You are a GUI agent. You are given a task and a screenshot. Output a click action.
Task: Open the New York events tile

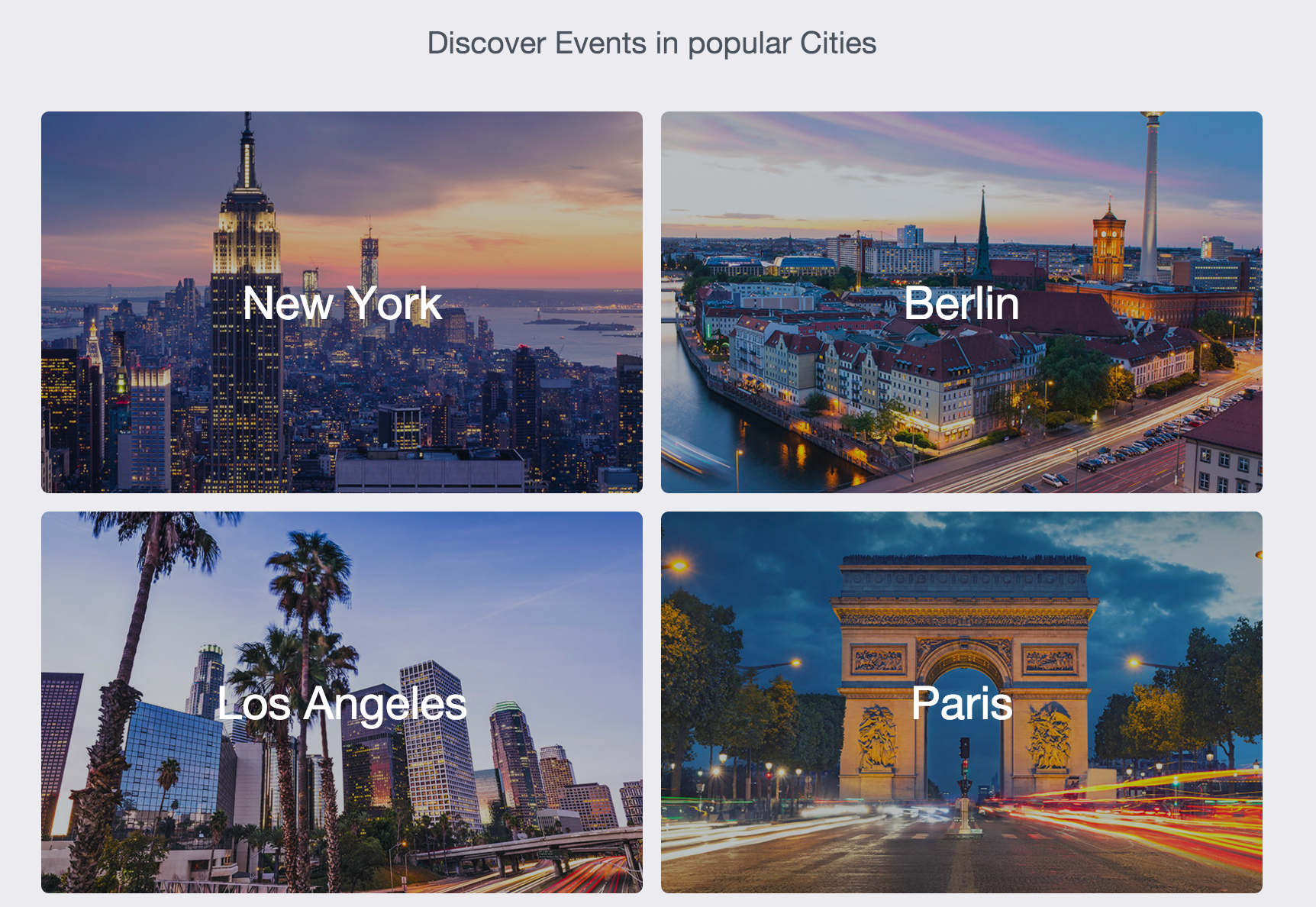click(342, 302)
